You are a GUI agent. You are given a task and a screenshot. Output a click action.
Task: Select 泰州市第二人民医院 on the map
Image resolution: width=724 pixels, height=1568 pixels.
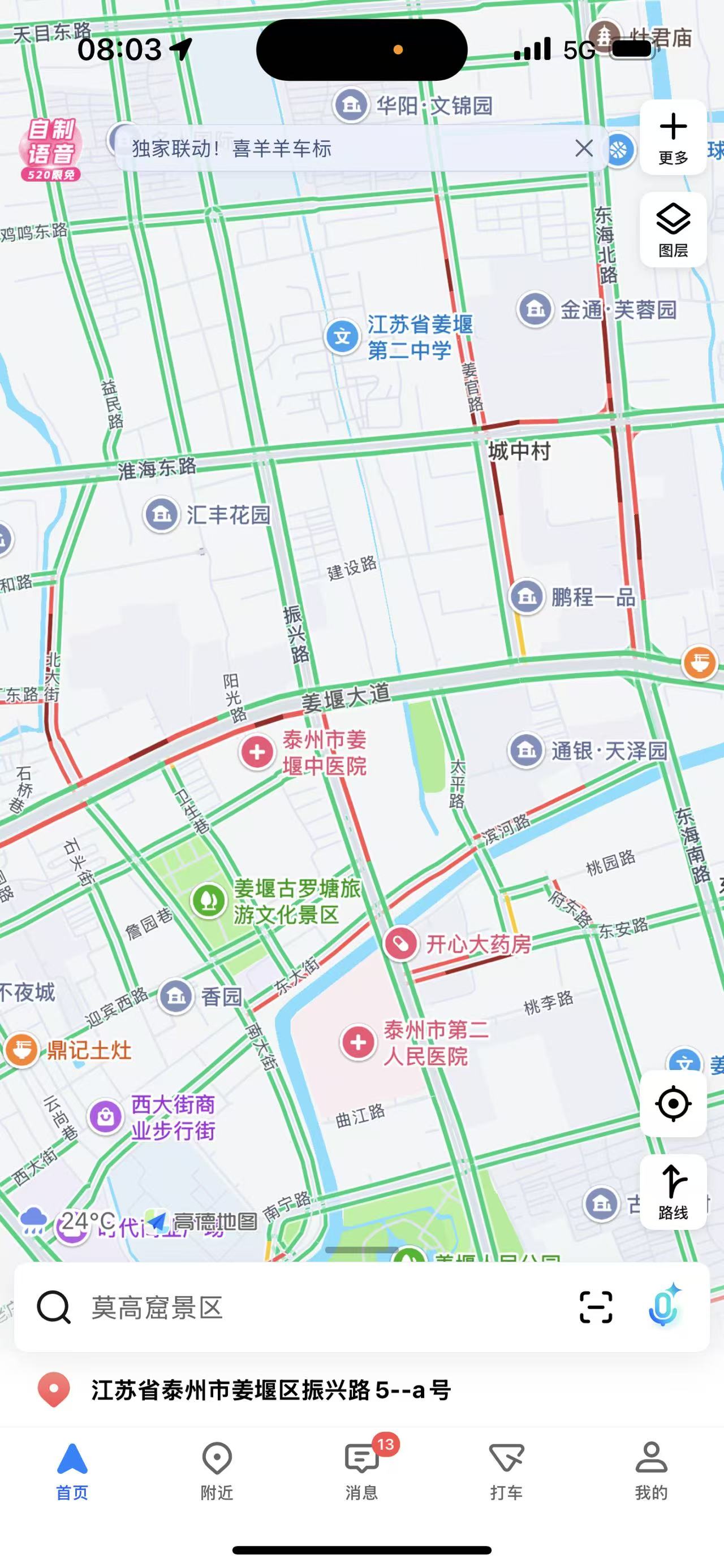(358, 1042)
